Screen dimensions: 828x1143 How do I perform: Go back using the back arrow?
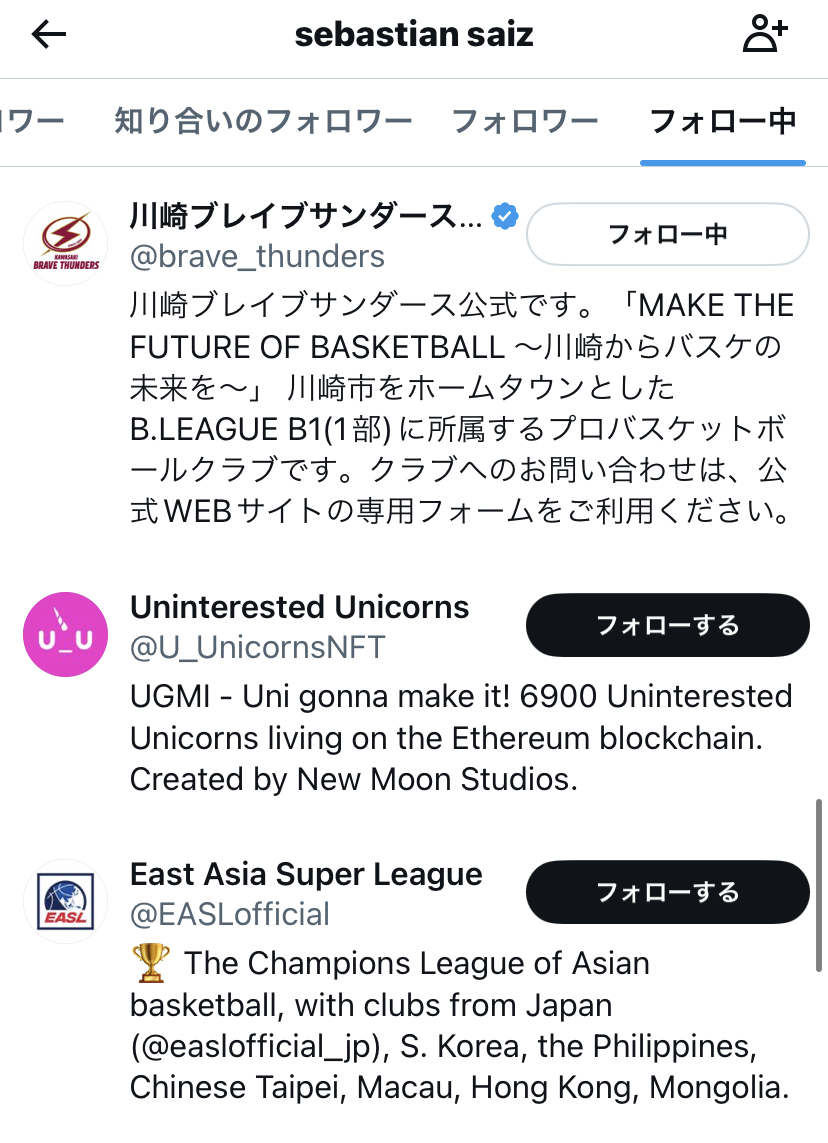coord(49,36)
